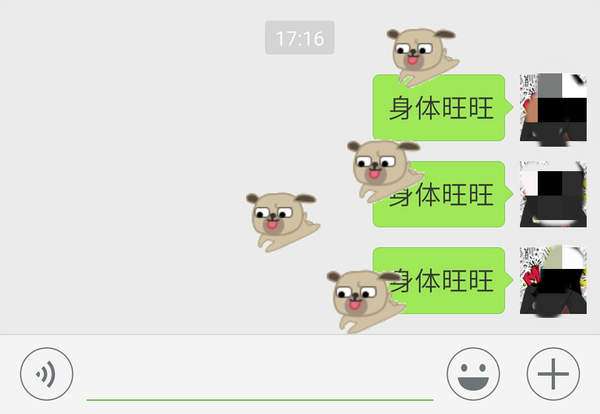The image size is (600, 414).
Task: Focus the message text field
Action: tap(260, 378)
